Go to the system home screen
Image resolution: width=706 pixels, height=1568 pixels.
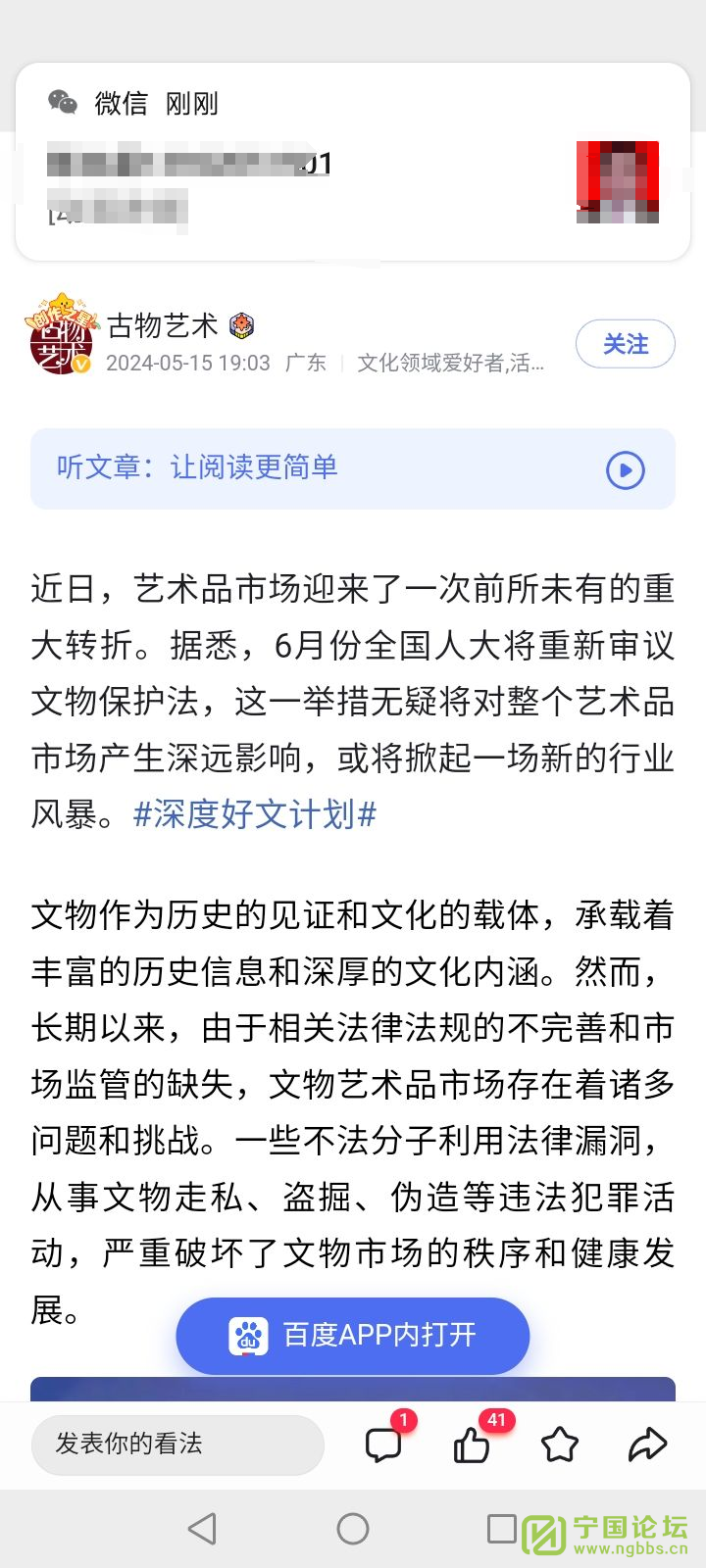(353, 1529)
